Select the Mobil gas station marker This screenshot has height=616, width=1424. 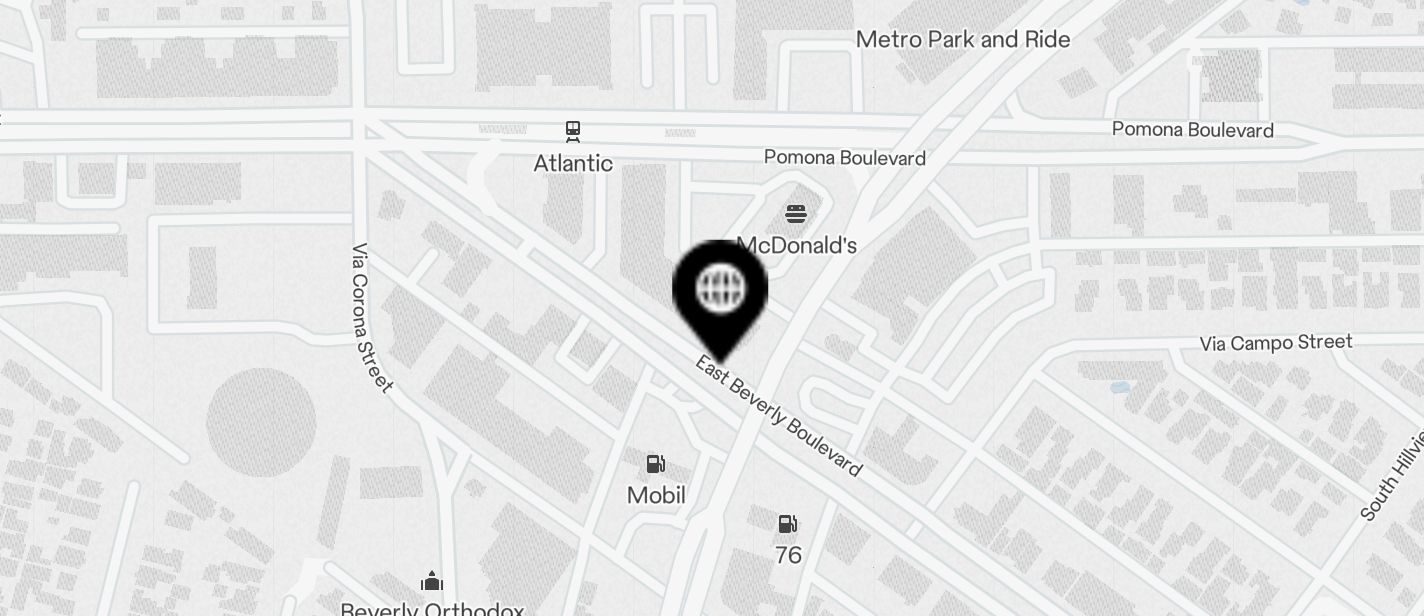[x=656, y=464]
